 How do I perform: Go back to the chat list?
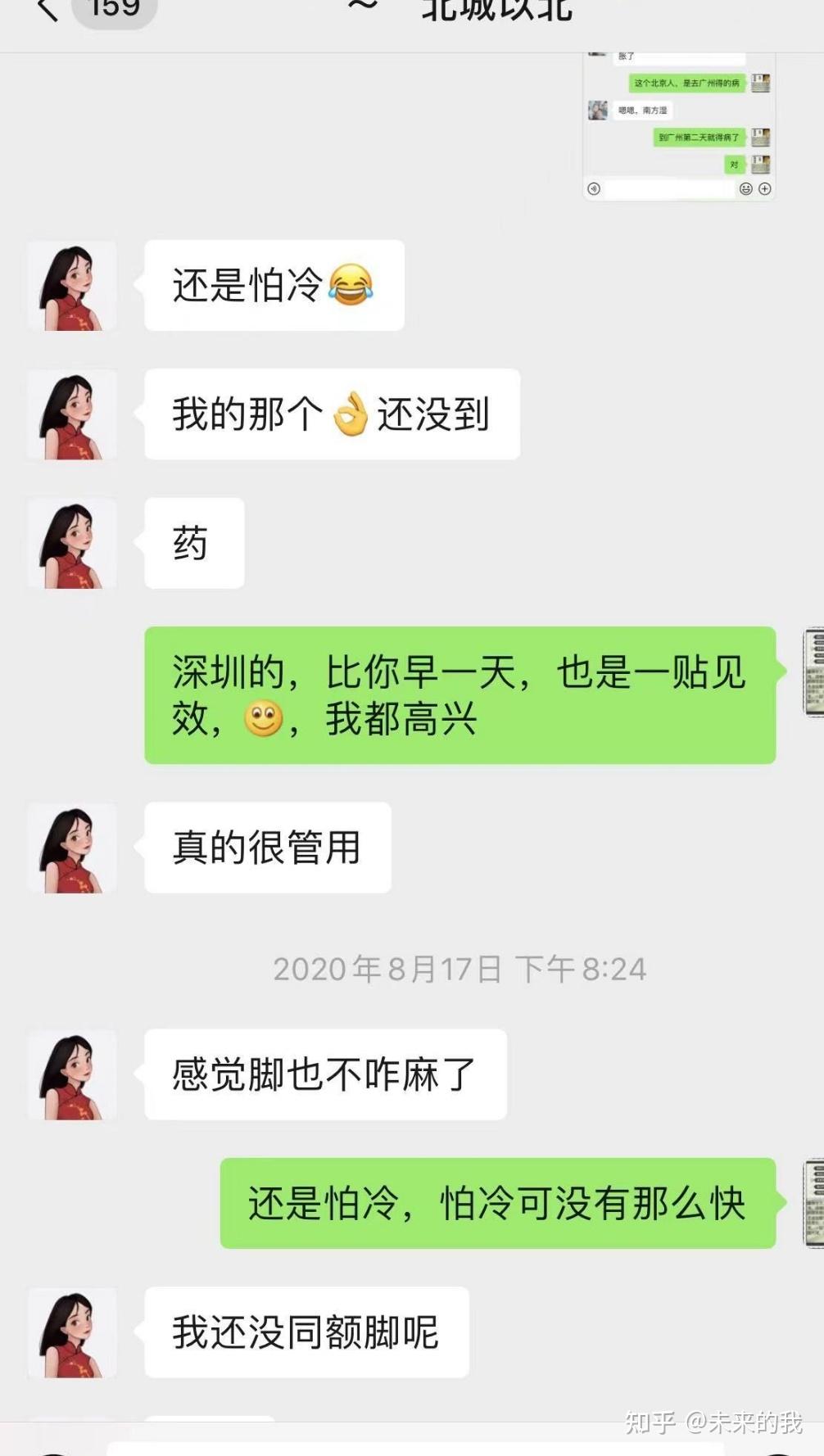click(x=48, y=10)
